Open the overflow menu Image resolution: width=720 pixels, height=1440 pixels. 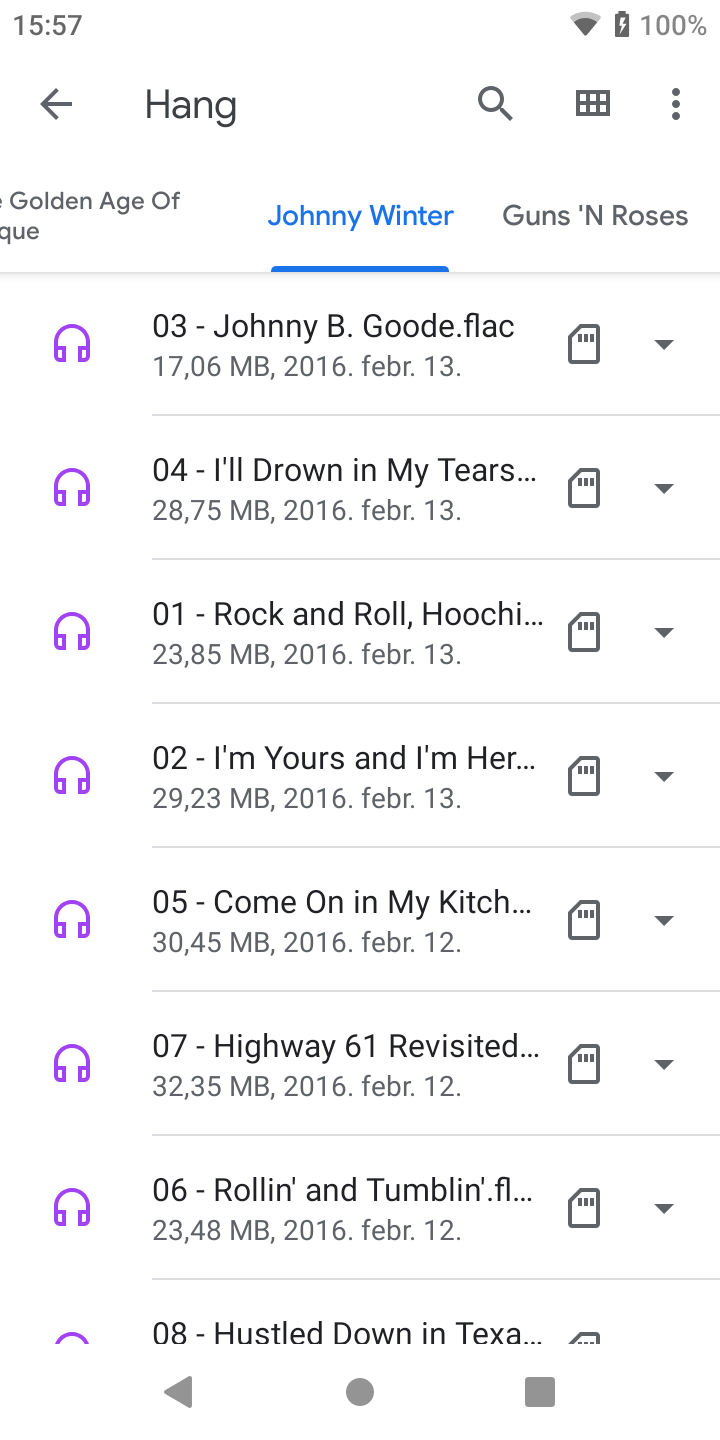click(x=676, y=104)
